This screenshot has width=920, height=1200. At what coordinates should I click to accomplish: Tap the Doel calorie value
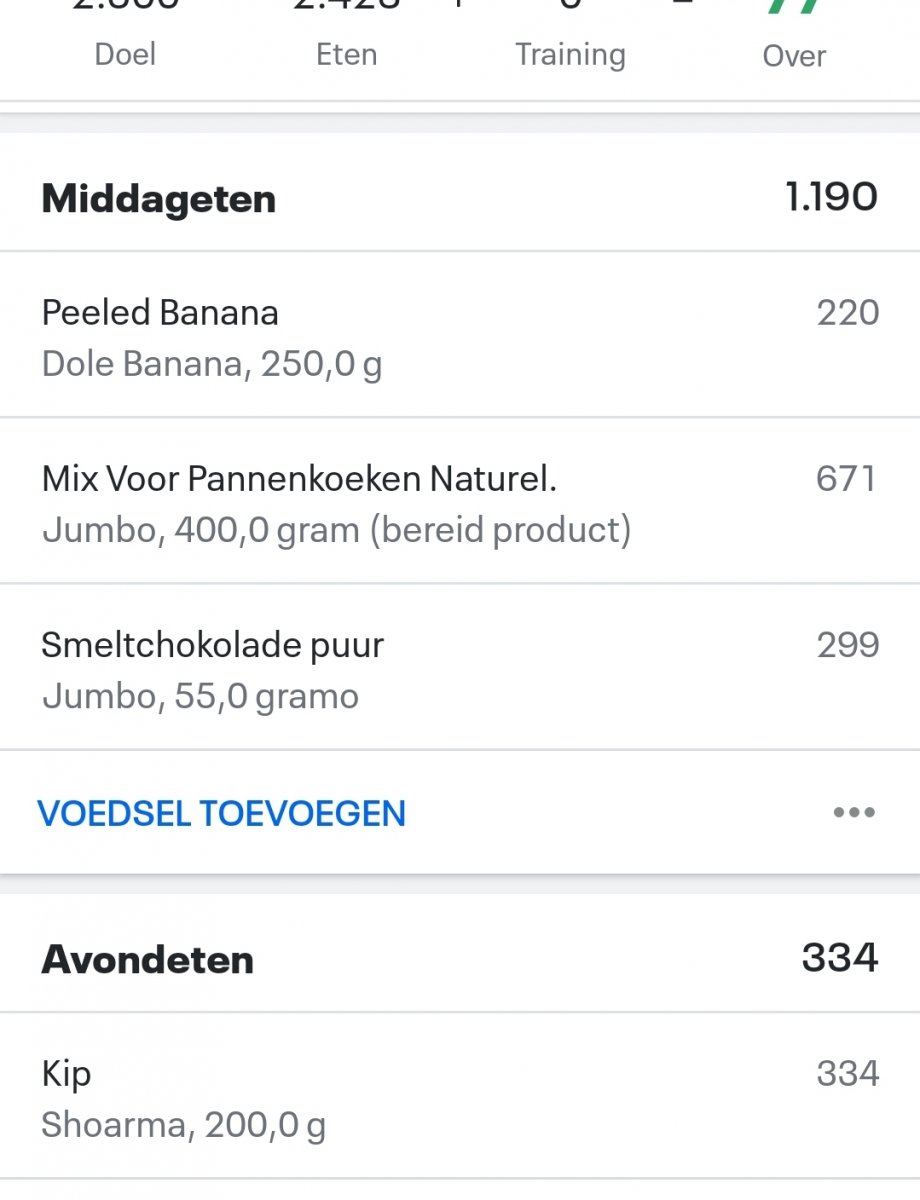[124, 8]
